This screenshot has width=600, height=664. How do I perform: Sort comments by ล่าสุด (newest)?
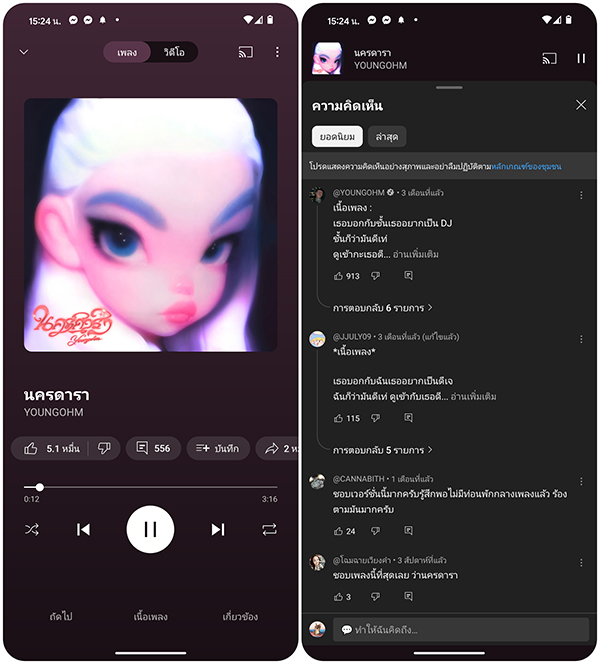pos(387,136)
